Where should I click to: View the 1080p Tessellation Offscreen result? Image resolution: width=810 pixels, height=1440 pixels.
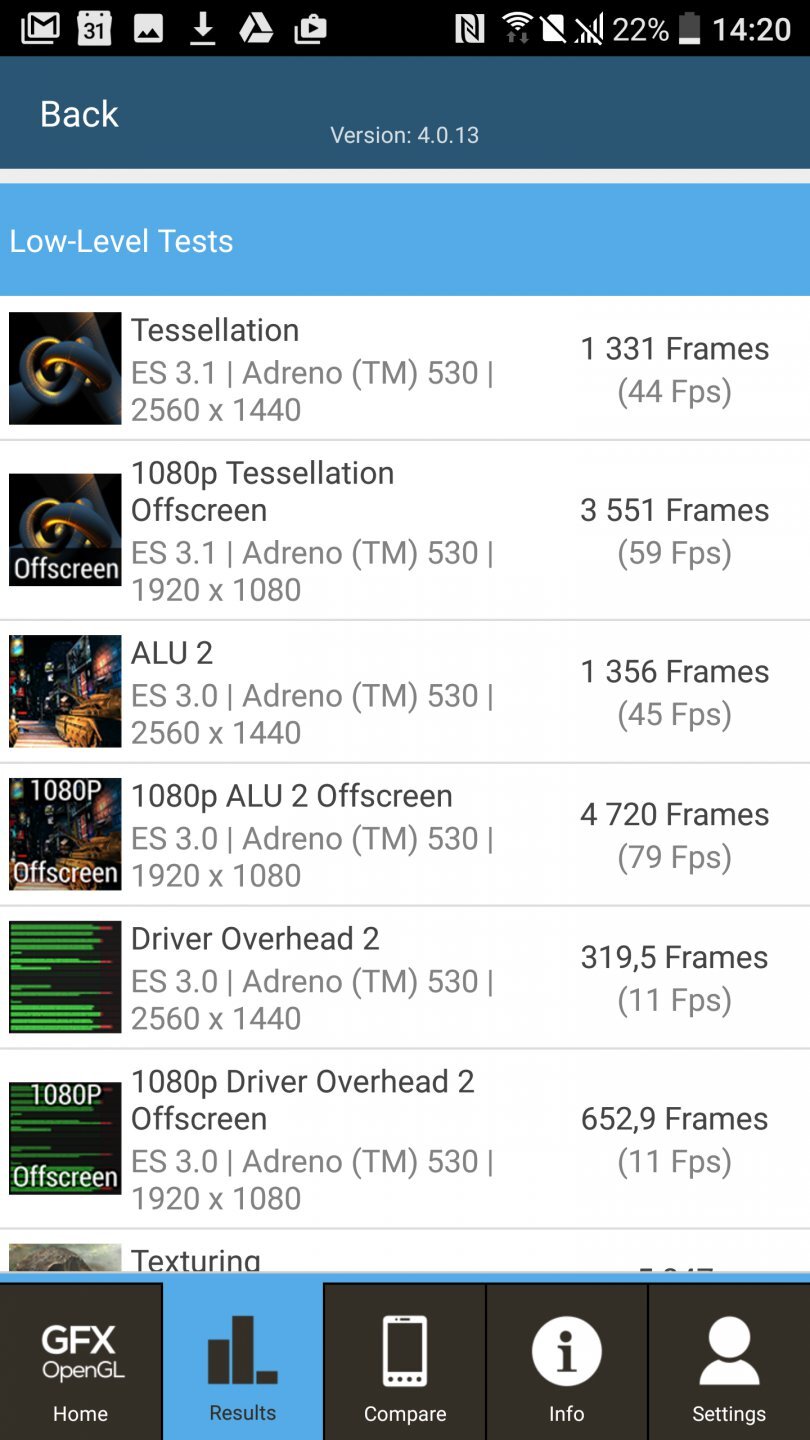(404, 531)
